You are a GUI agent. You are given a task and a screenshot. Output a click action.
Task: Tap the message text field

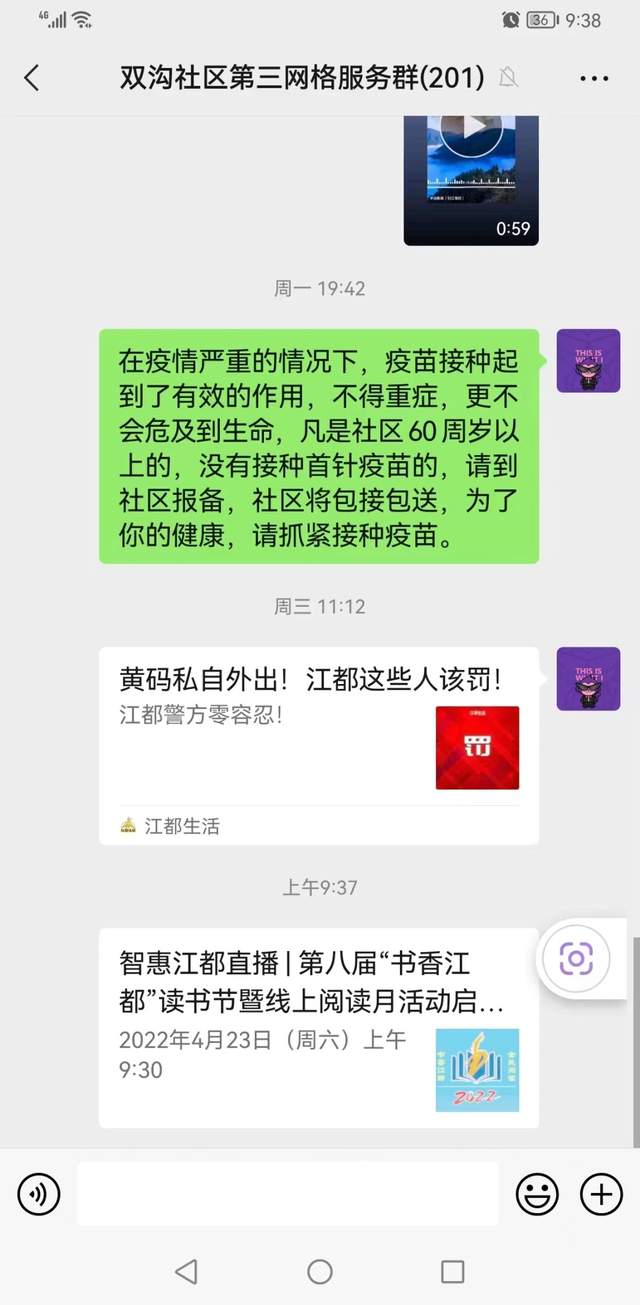[287, 1193]
